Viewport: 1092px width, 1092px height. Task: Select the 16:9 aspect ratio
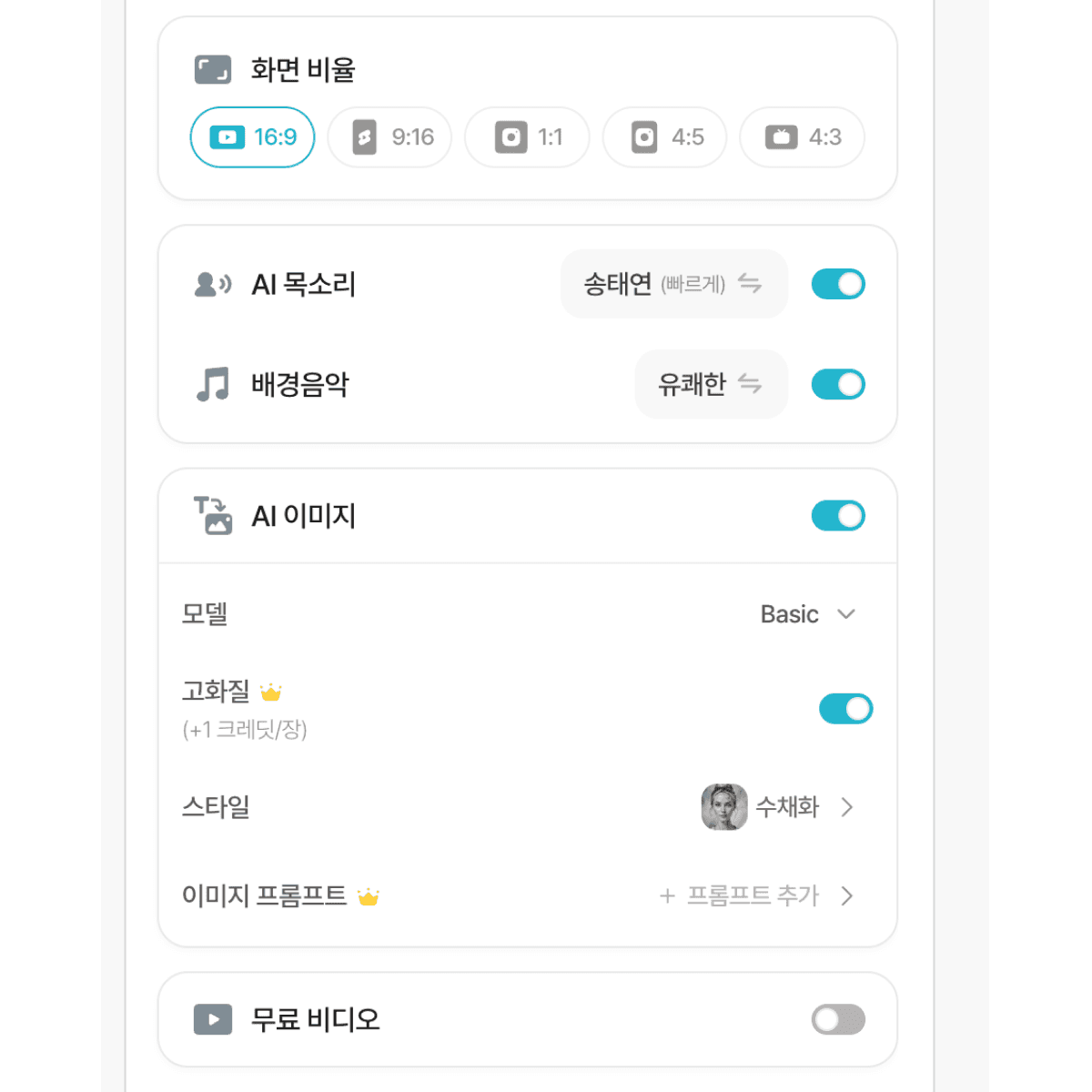pos(252,137)
